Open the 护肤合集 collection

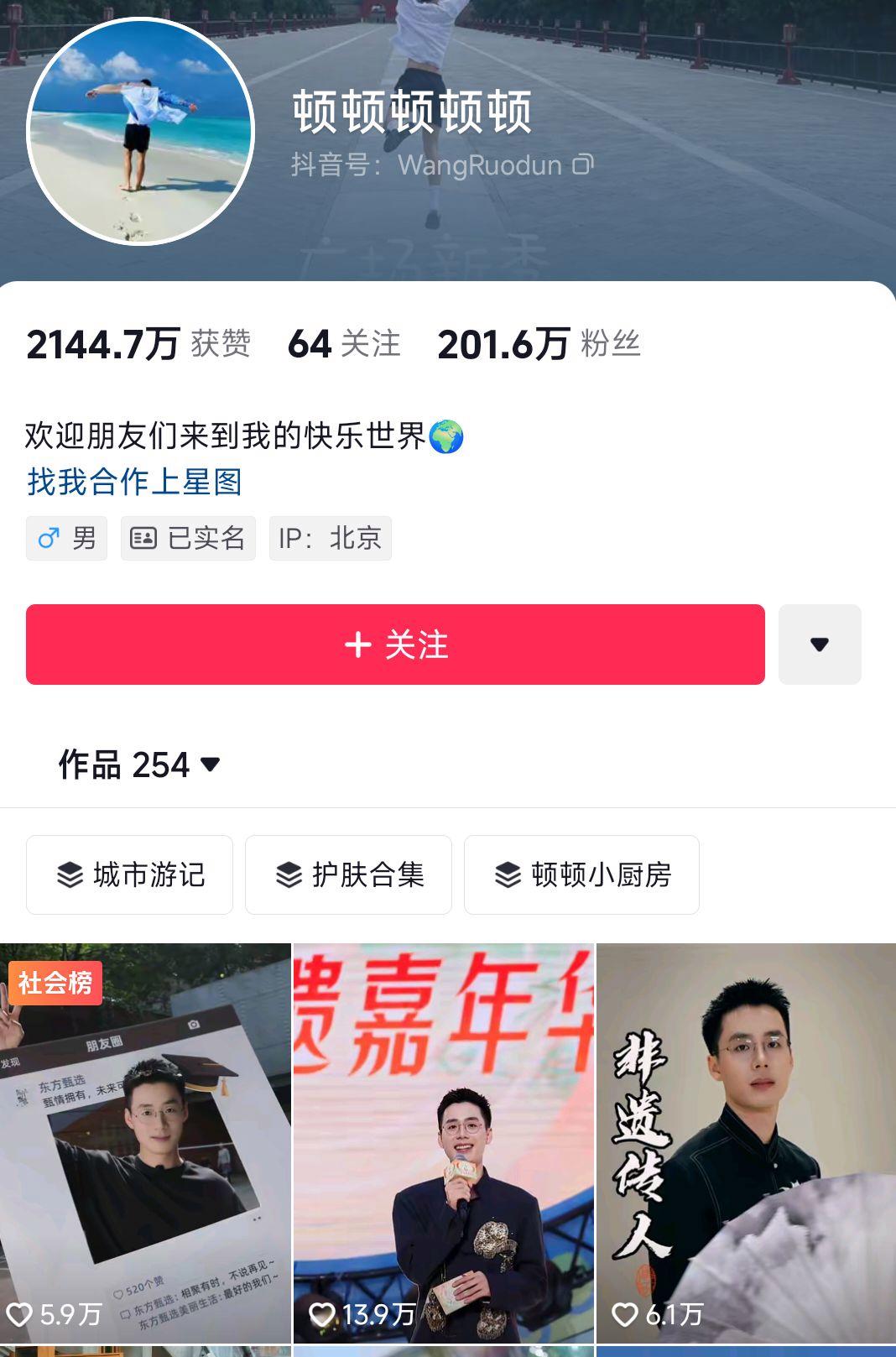click(348, 874)
